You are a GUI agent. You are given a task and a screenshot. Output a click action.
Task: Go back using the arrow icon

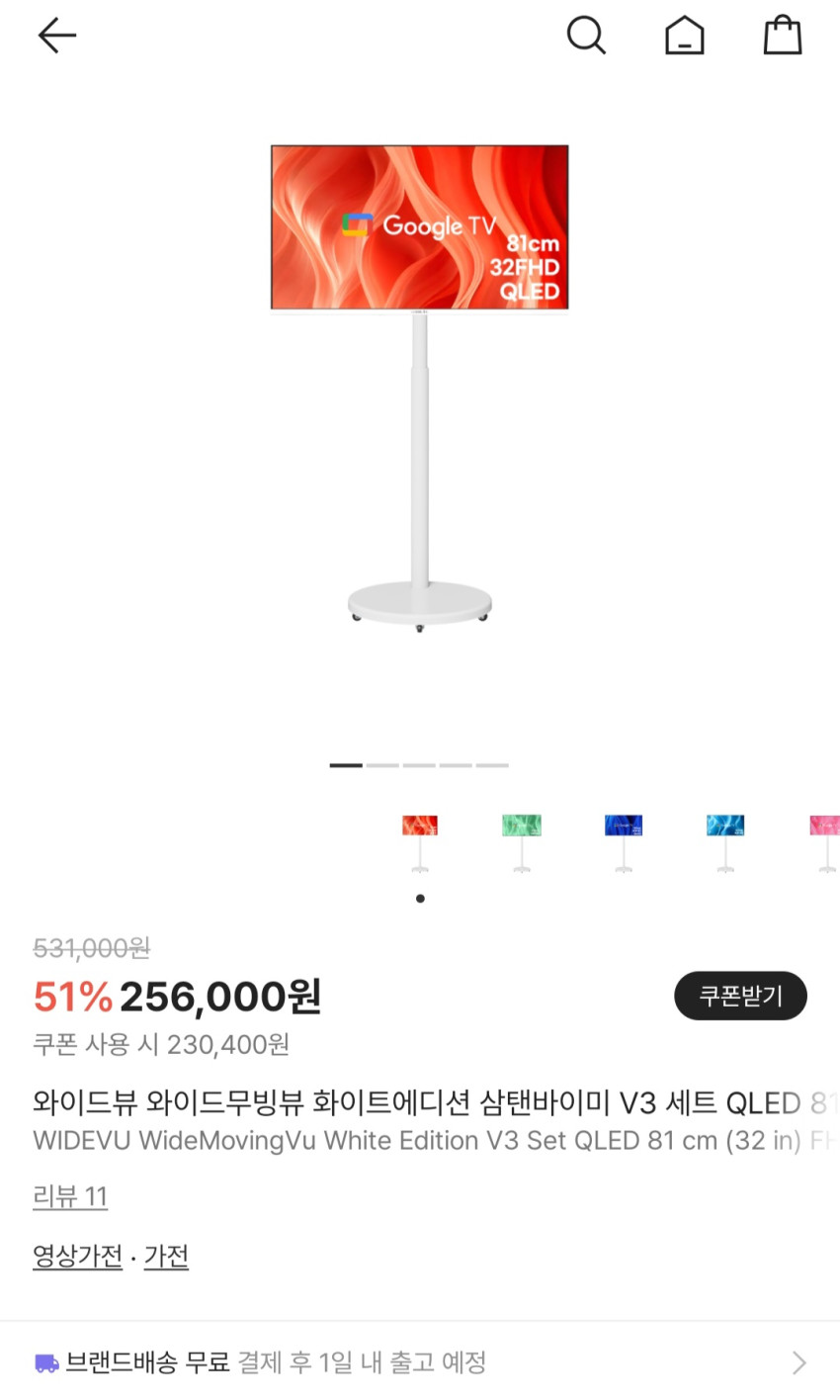tap(56, 36)
